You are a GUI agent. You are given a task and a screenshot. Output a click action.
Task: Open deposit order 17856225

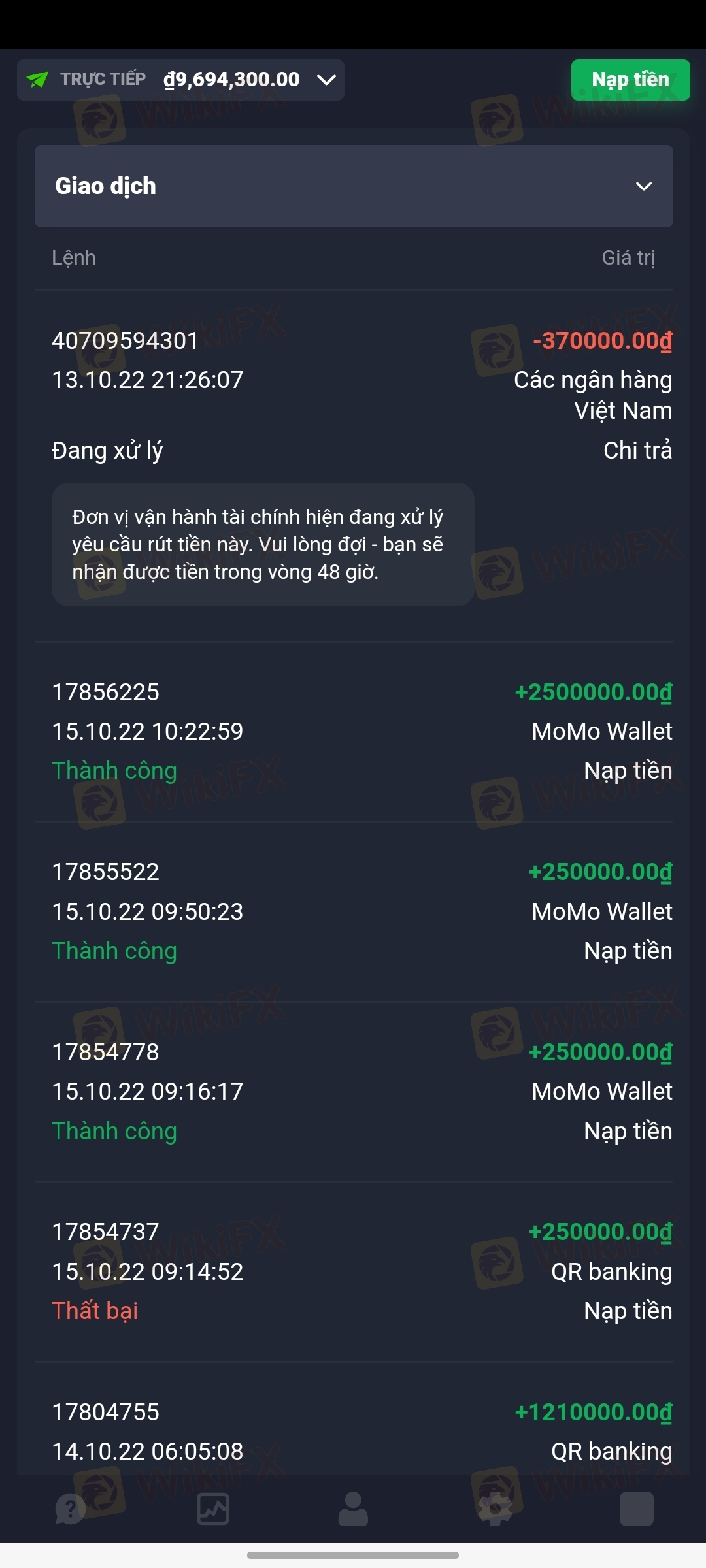(x=354, y=731)
